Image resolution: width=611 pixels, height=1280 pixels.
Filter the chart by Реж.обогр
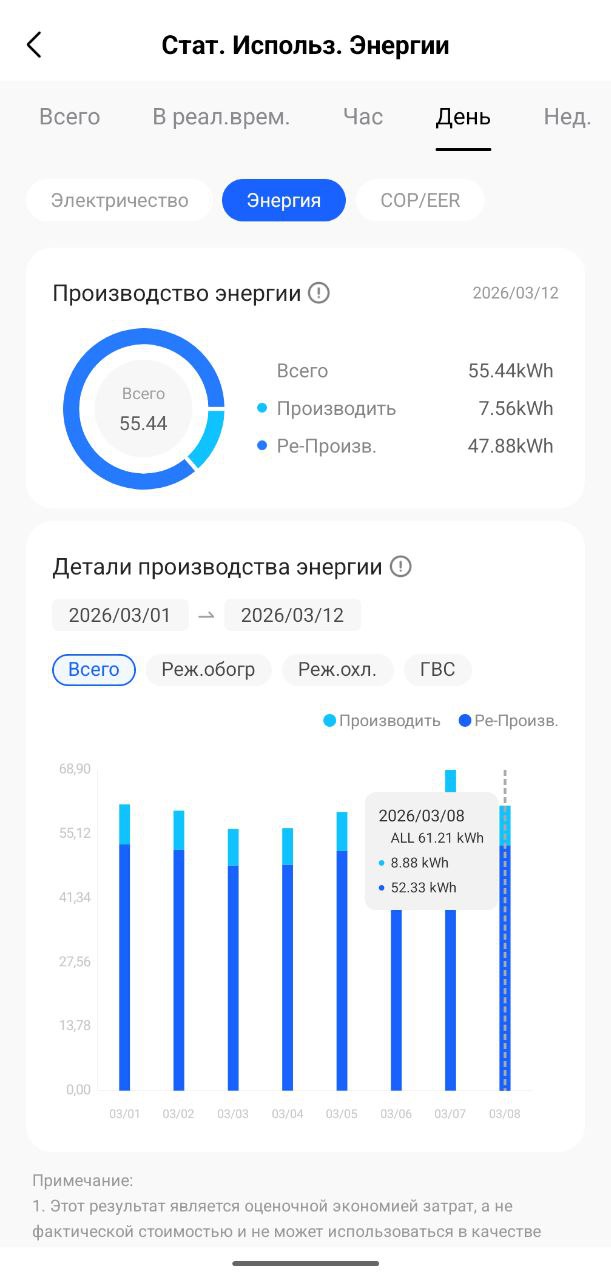[x=209, y=669]
